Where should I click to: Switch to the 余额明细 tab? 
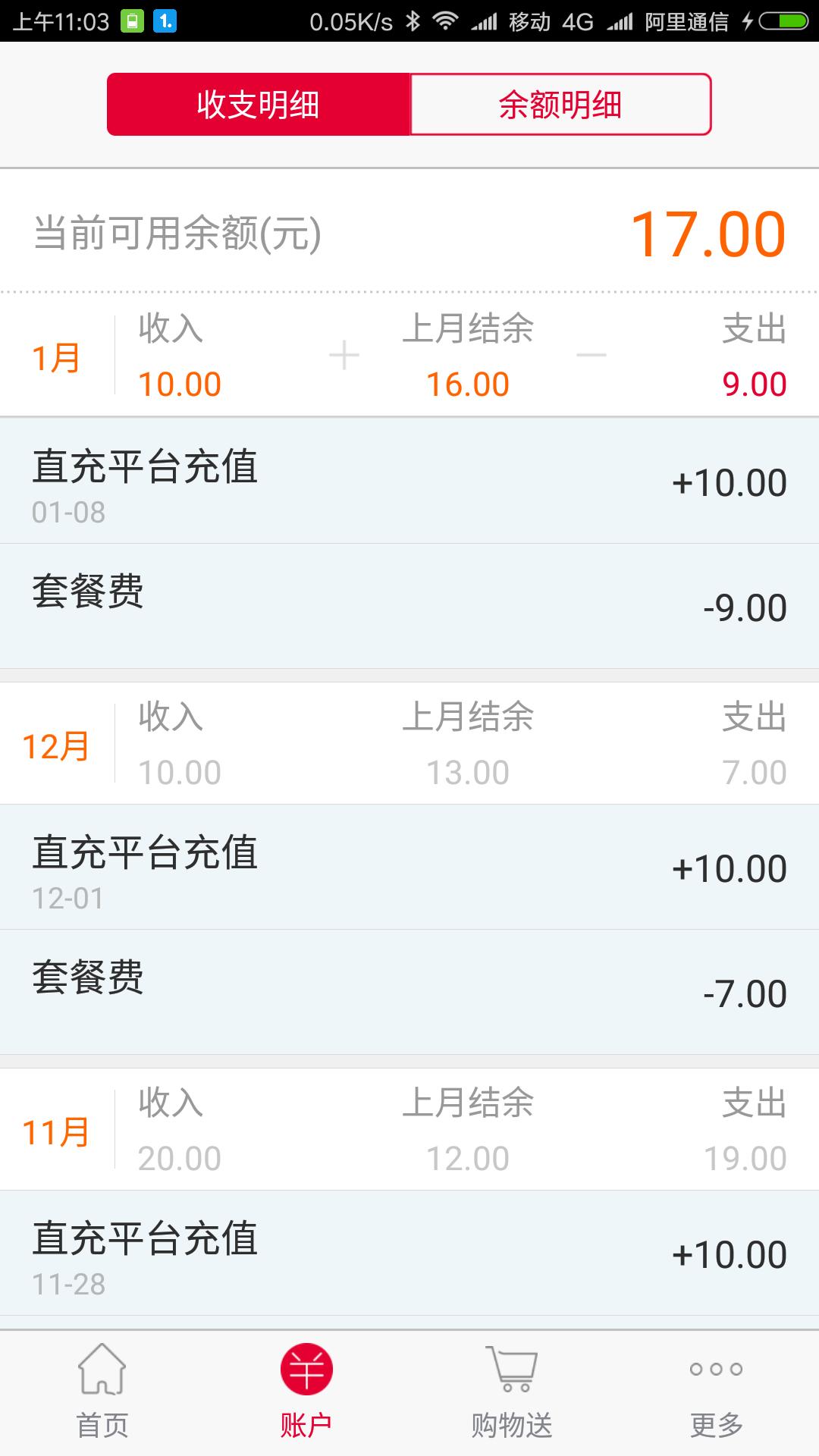tap(560, 105)
